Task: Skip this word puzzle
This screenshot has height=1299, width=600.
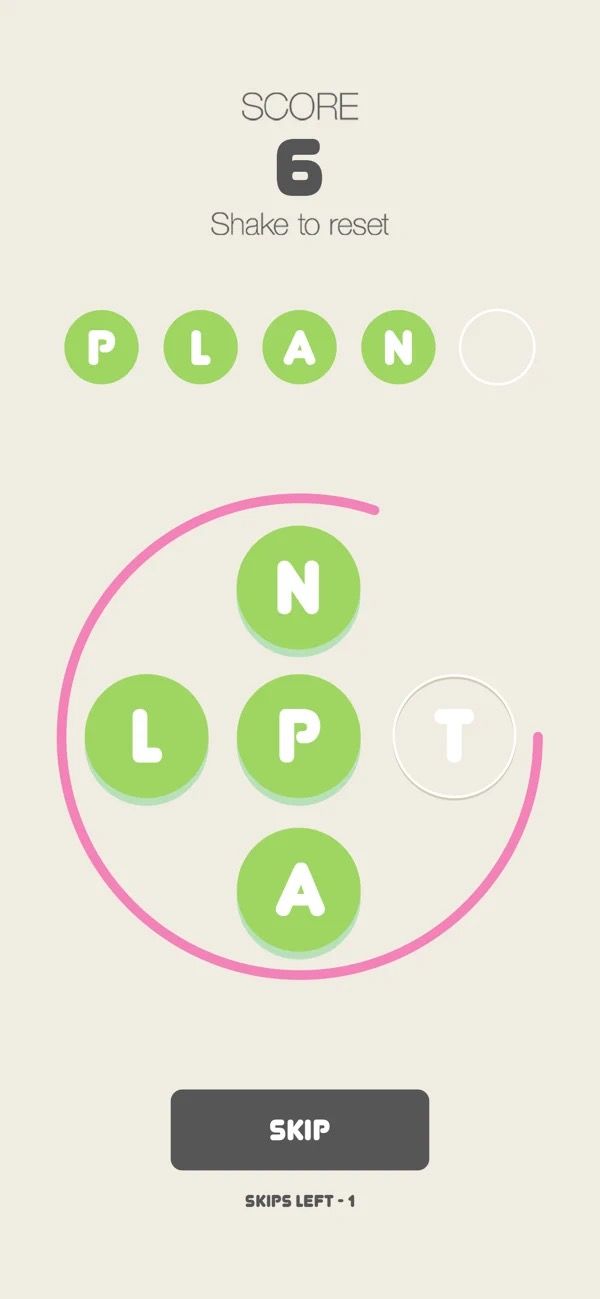Action: point(299,1129)
